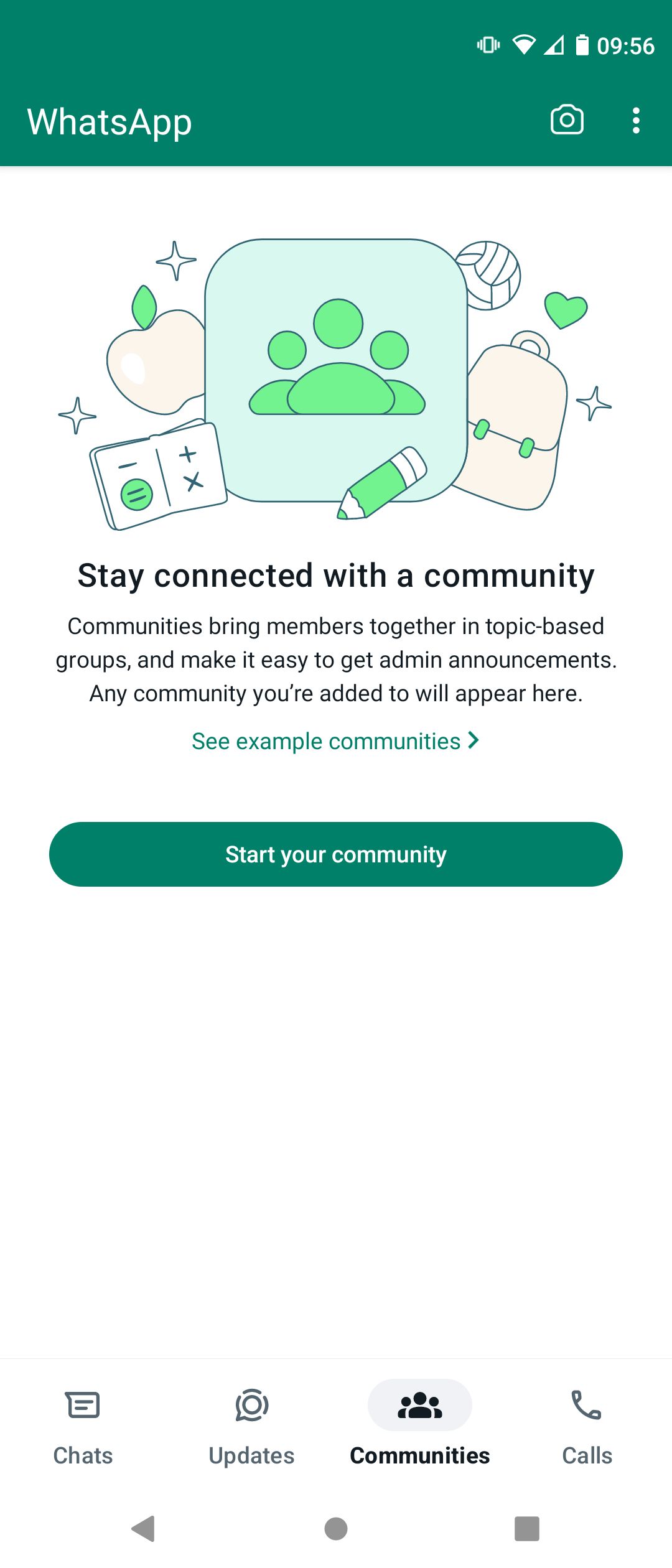Tap the battery indicator in status bar
This screenshot has height=1568, width=672.
pyautogui.click(x=582, y=44)
